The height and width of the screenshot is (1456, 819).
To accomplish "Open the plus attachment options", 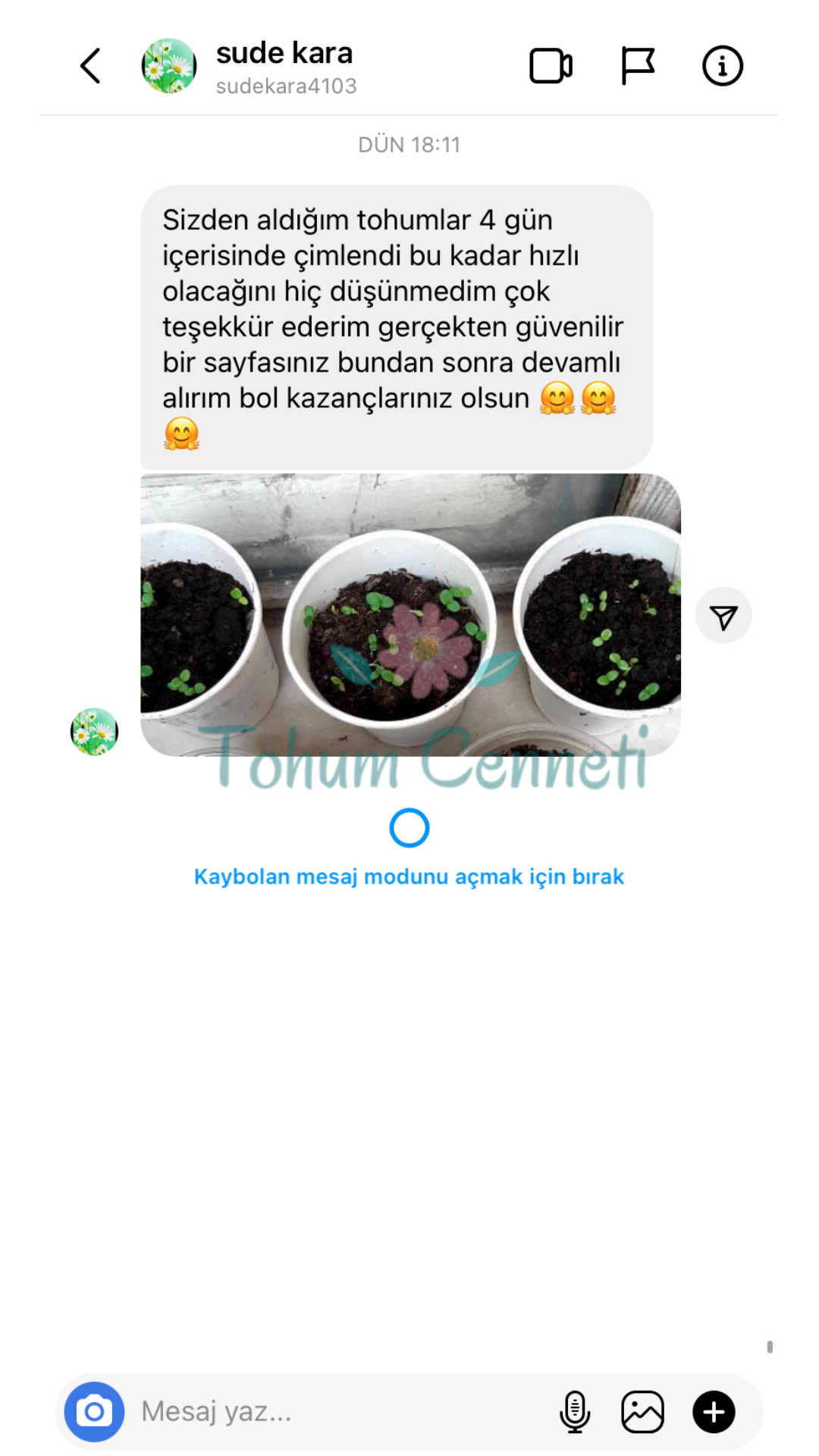I will 714,1412.
